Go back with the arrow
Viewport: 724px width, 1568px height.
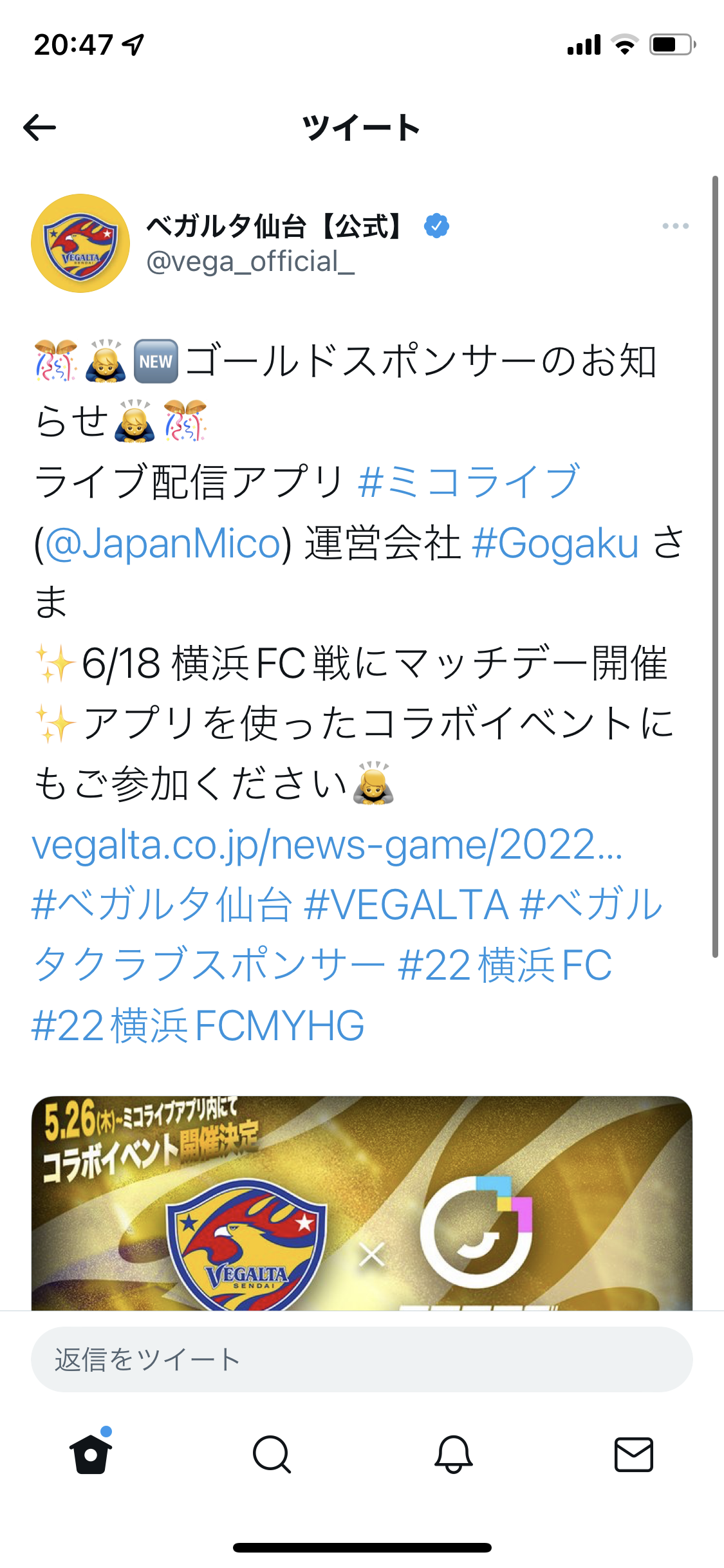tap(40, 127)
